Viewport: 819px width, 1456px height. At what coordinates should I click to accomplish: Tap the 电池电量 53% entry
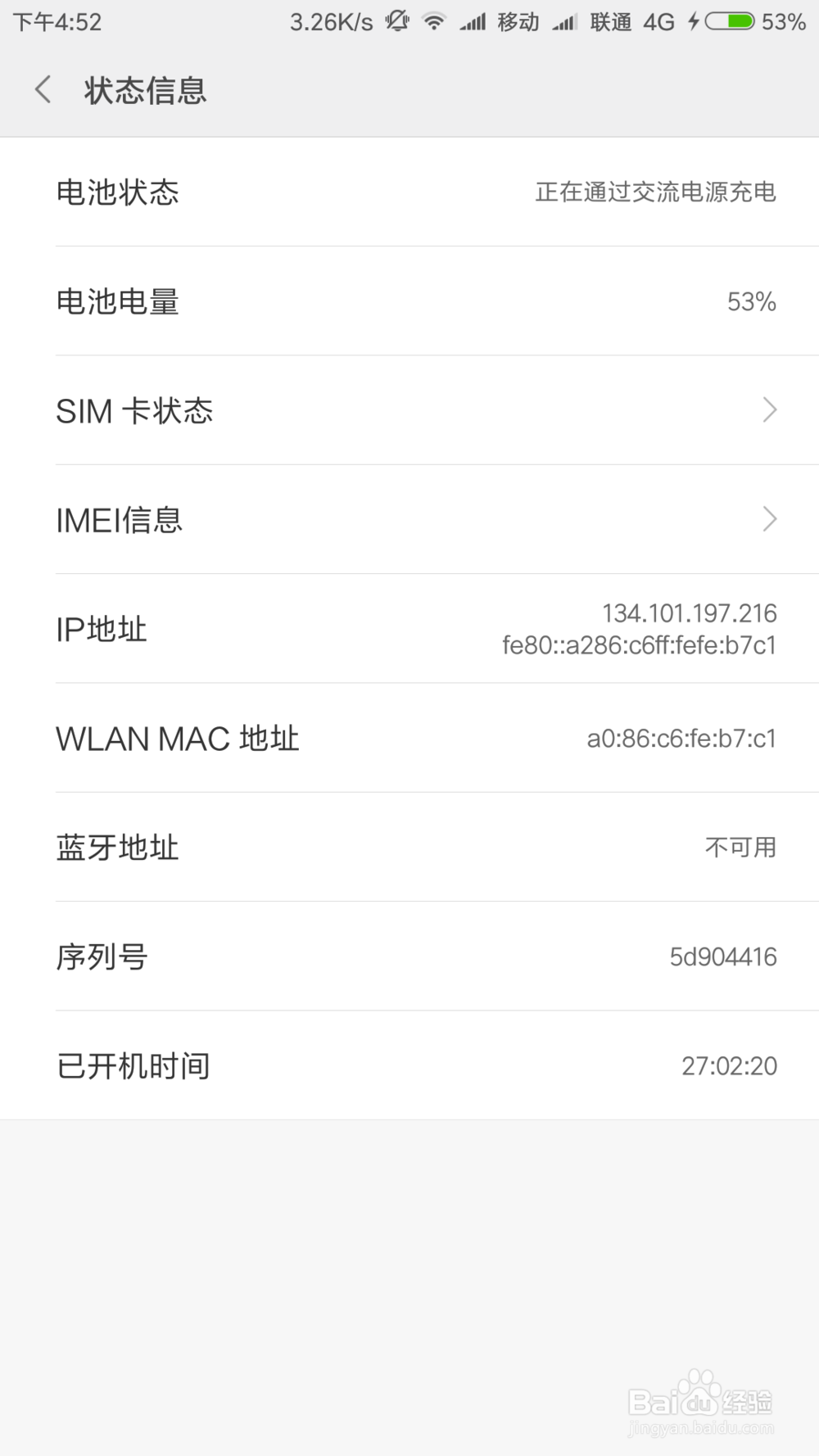(x=409, y=301)
